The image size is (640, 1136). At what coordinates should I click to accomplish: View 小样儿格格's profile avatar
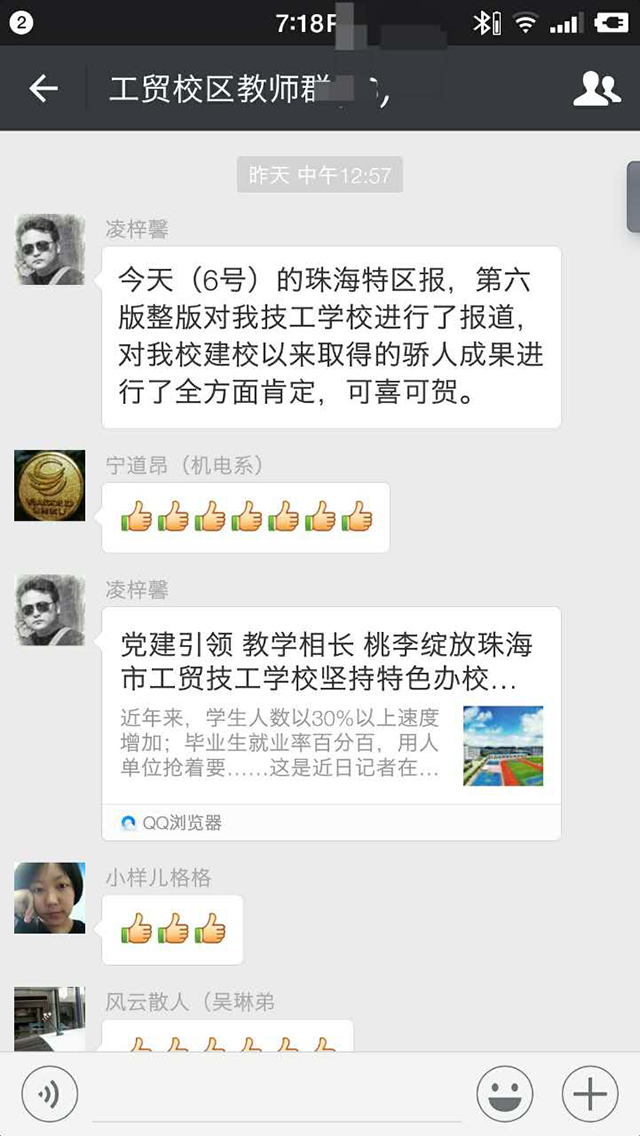(49, 897)
